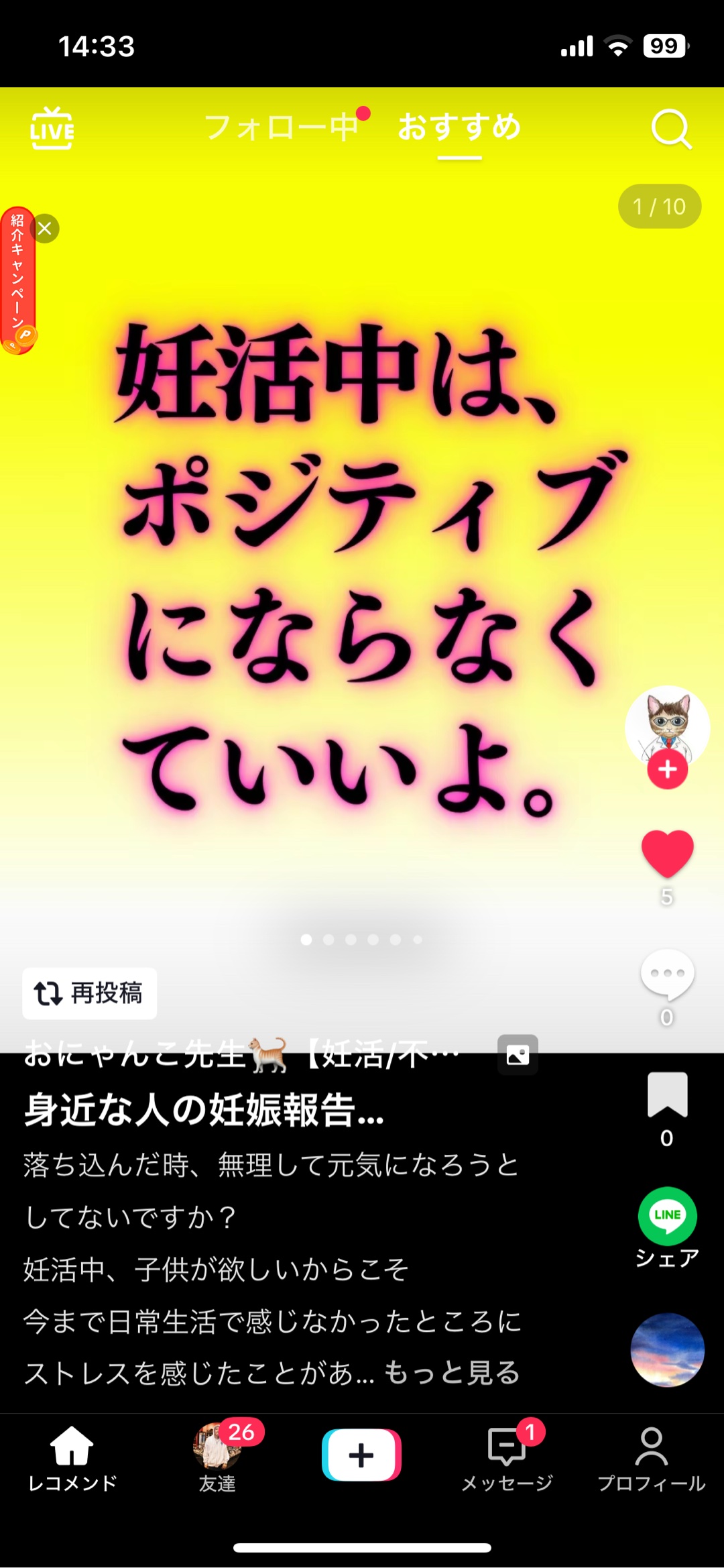Bookmark this post
This screenshot has width=724, height=1568.
[x=667, y=1095]
